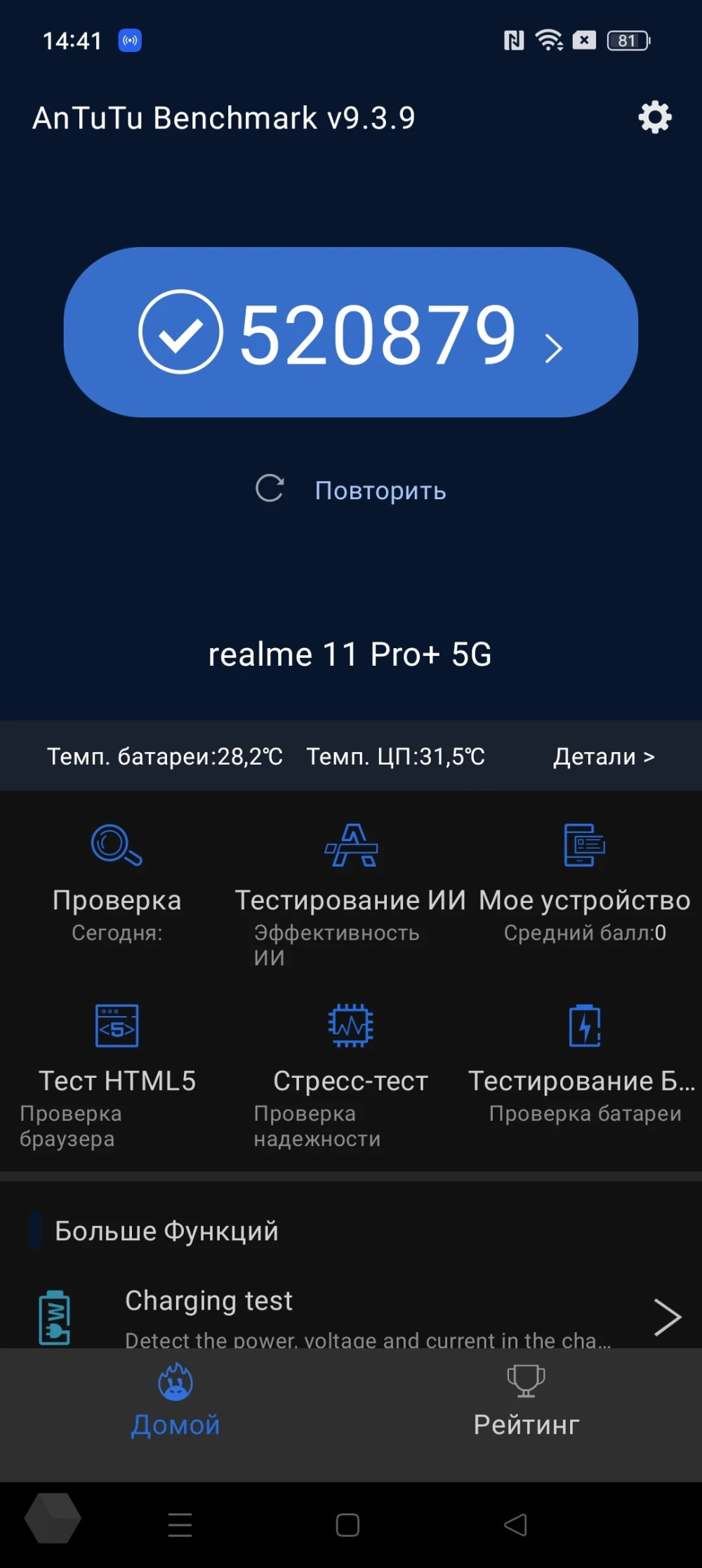
Task: Open AnTuTu settings gear
Action: point(654,117)
